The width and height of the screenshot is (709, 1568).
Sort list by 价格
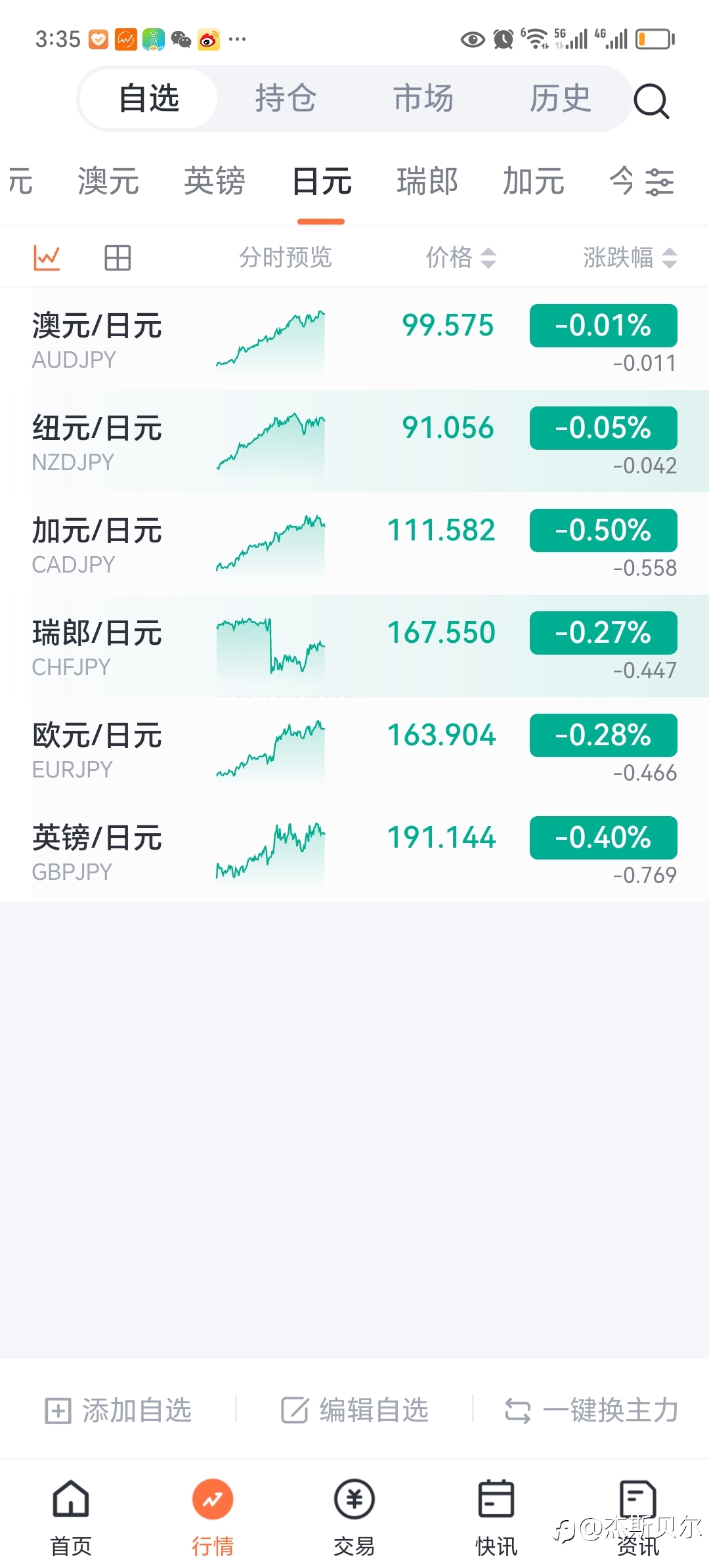[461, 257]
